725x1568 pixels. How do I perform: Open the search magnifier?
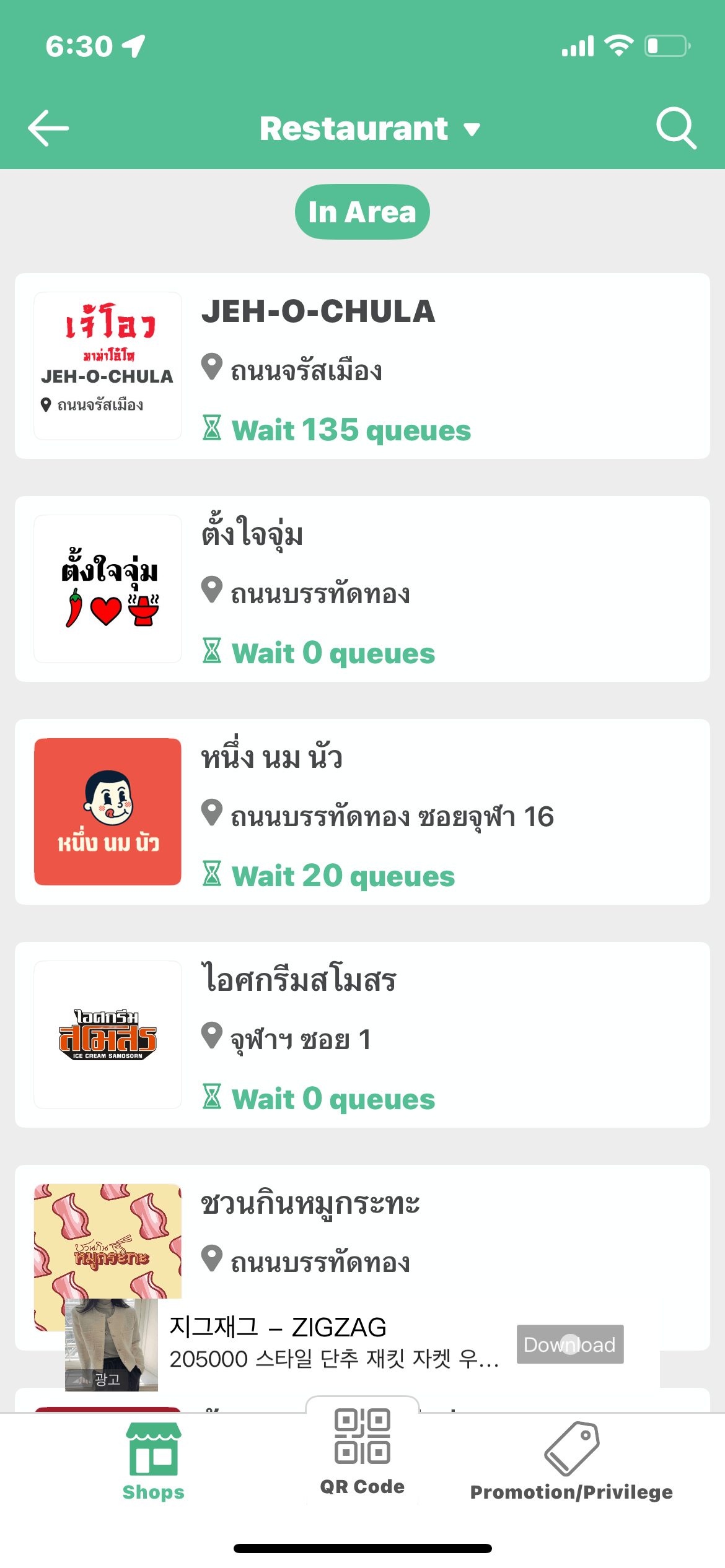click(x=676, y=128)
